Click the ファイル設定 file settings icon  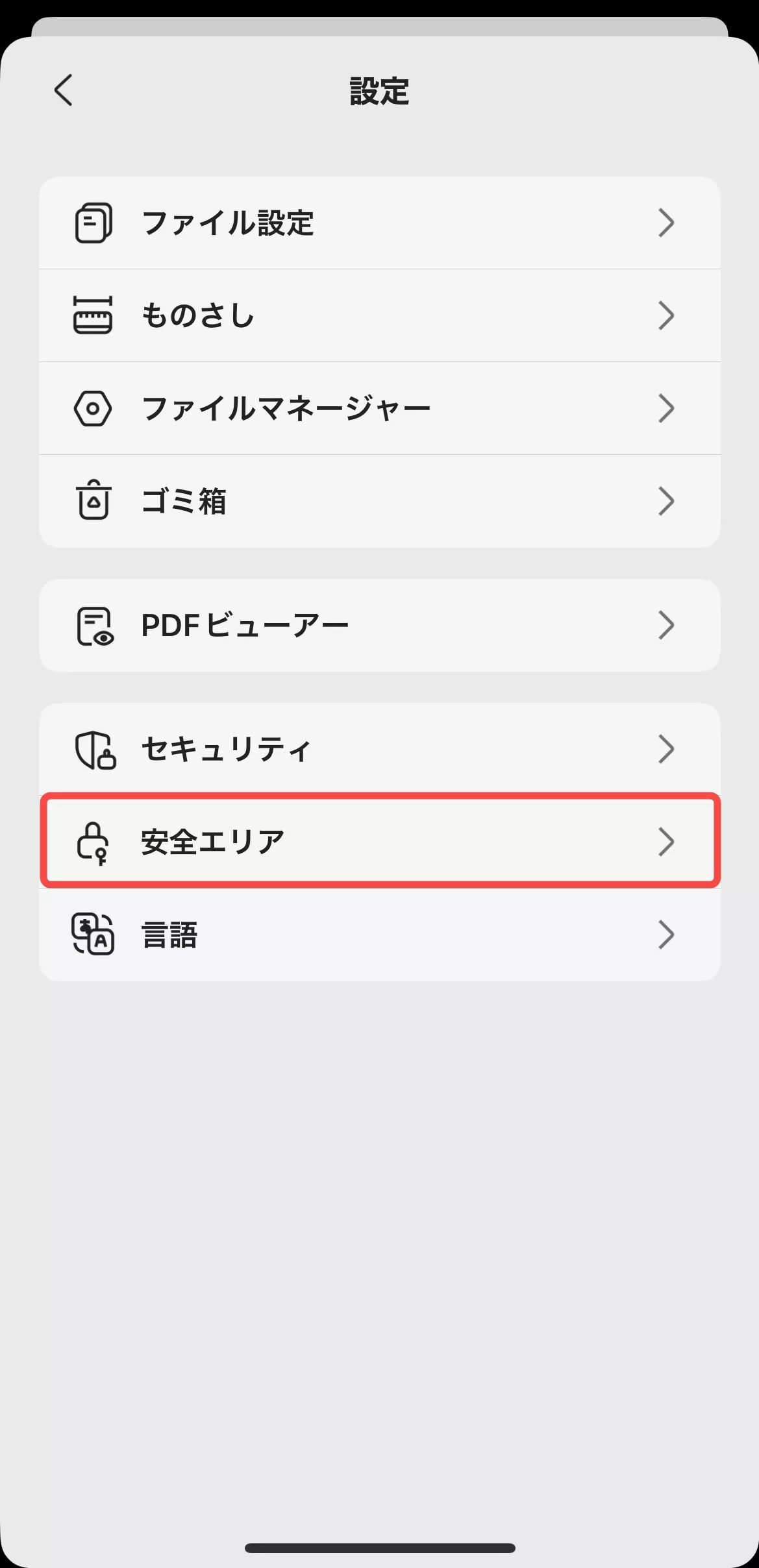(x=94, y=223)
